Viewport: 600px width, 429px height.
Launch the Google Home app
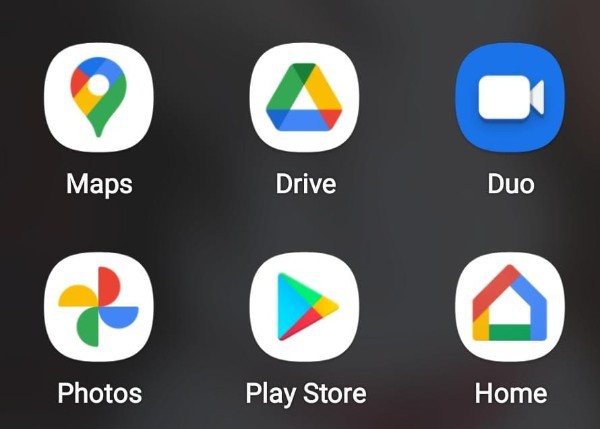(x=509, y=307)
